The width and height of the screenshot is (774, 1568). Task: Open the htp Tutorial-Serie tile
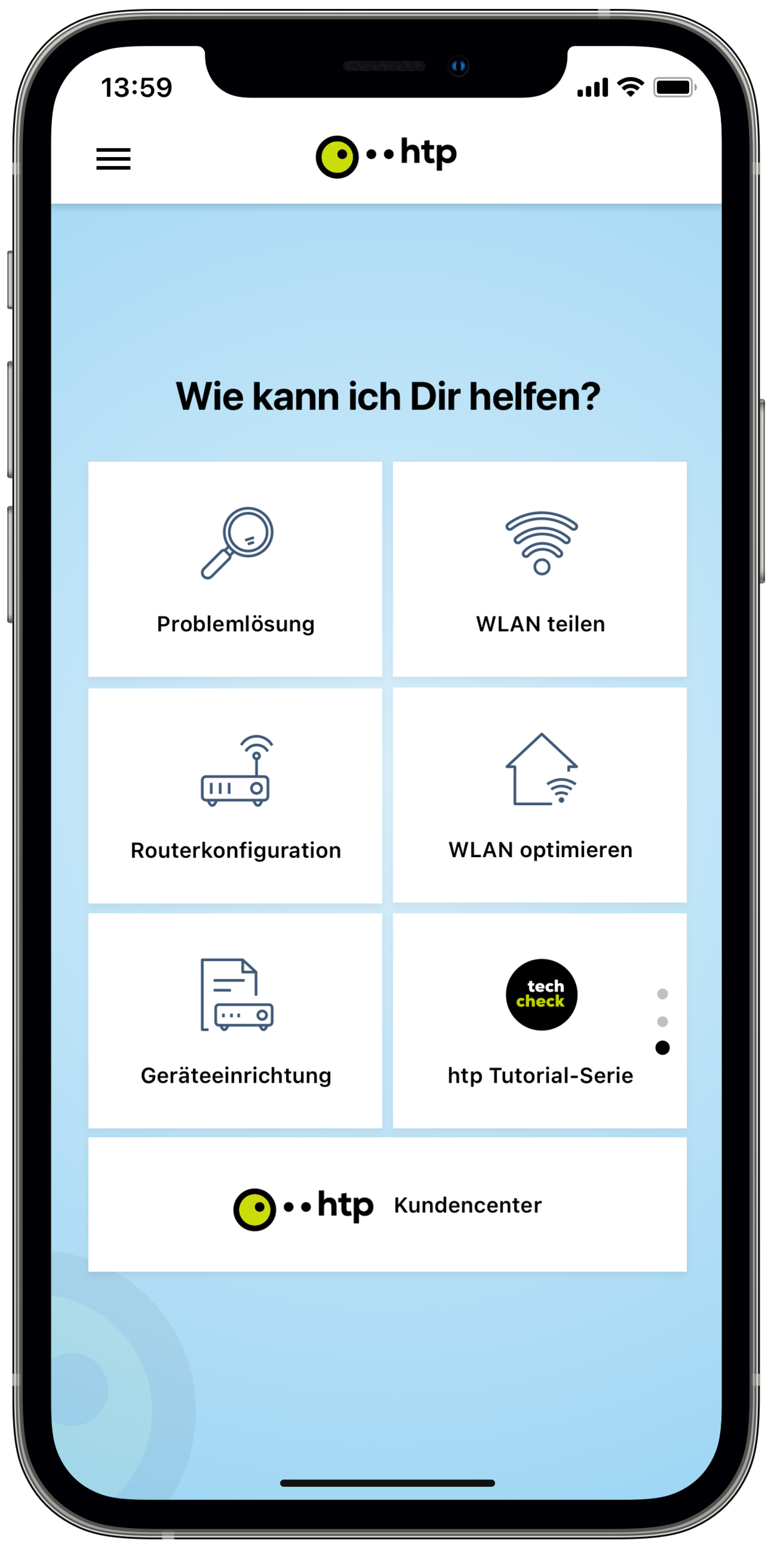pos(540,1021)
